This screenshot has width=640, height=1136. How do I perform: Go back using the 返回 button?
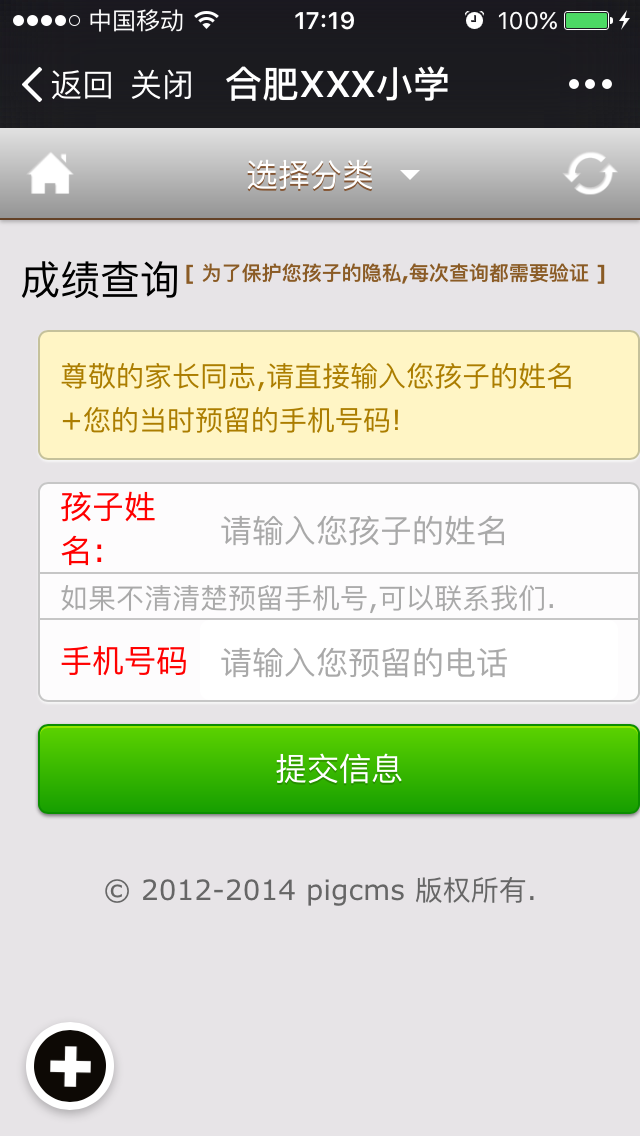click(66, 85)
